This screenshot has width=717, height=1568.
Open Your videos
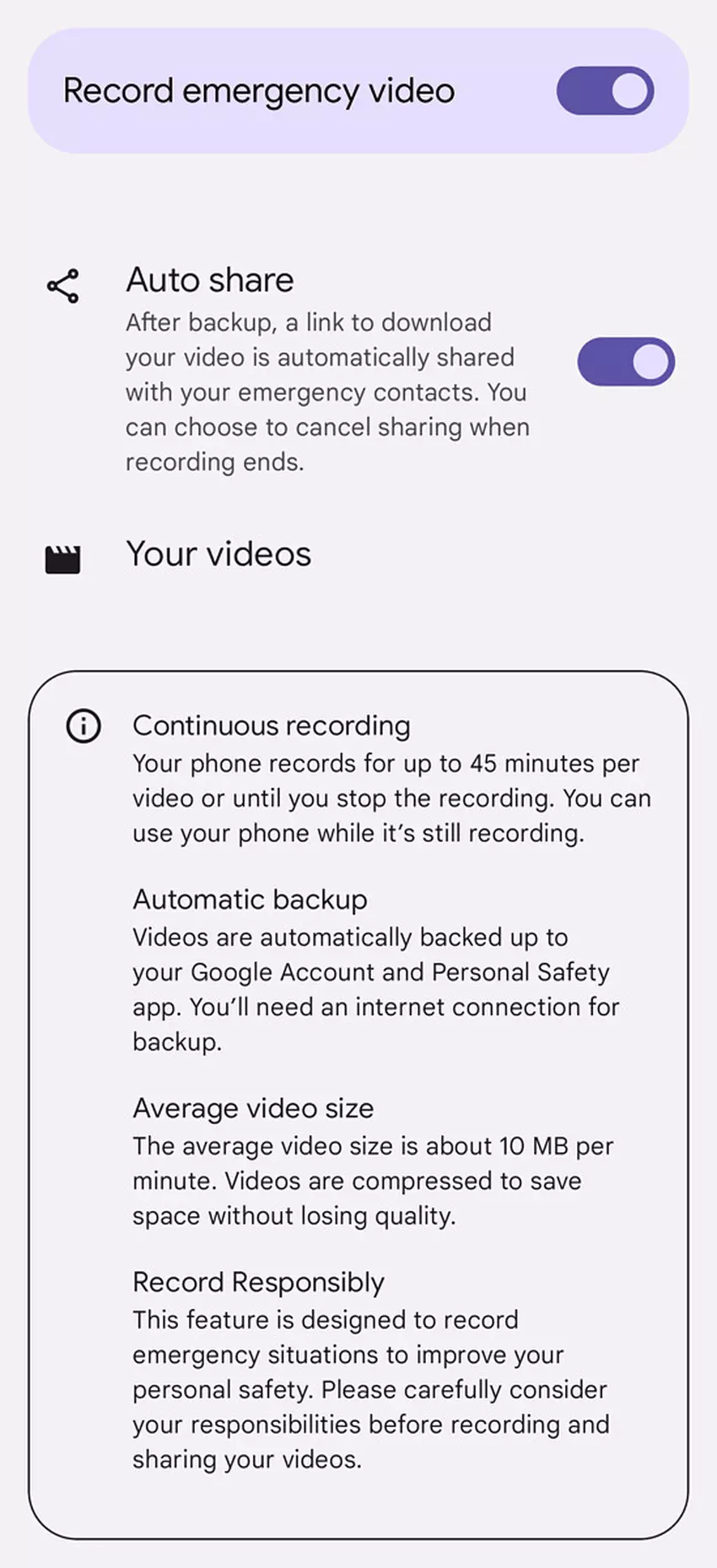[x=218, y=554]
